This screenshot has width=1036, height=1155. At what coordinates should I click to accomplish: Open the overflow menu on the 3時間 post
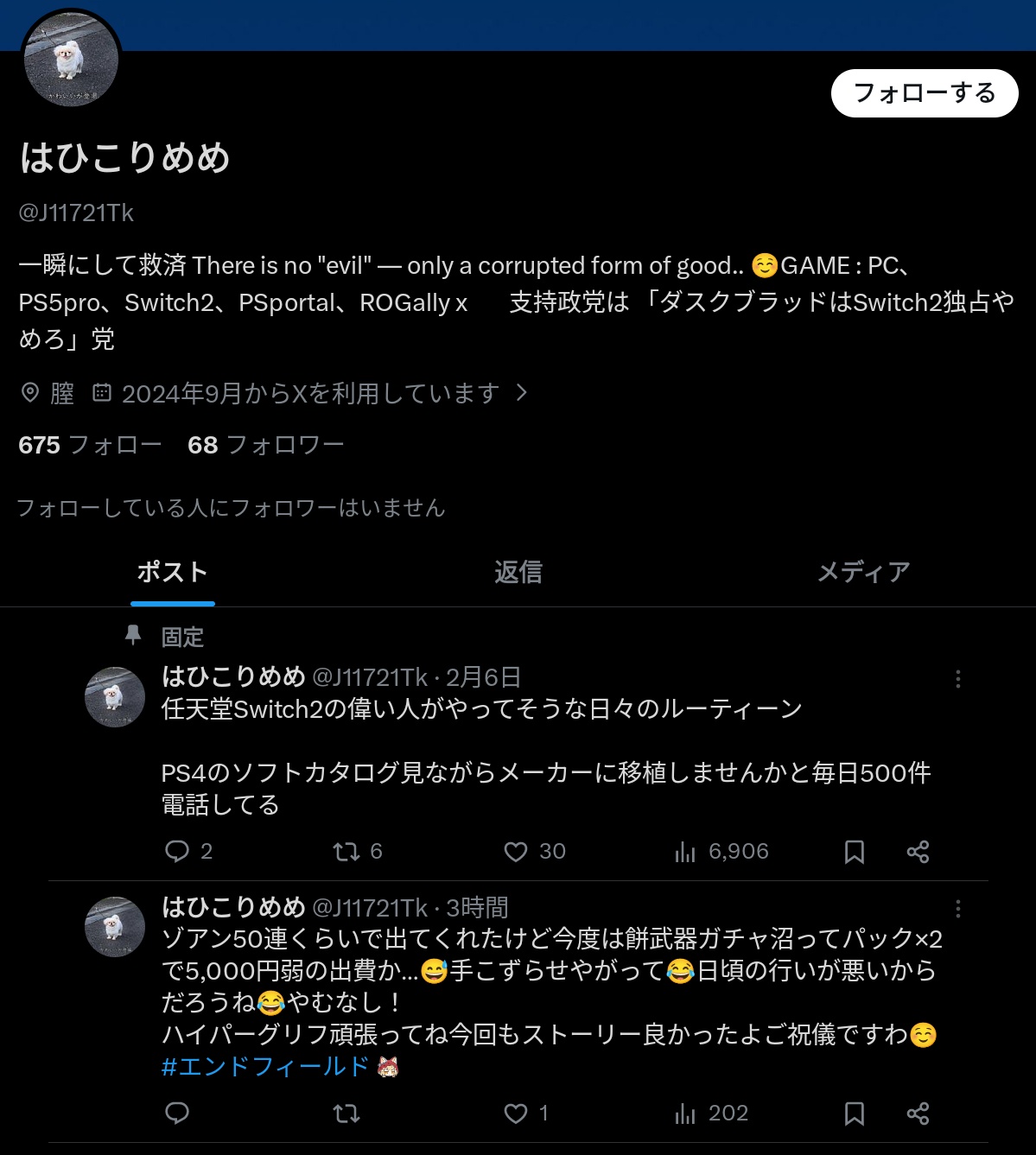957,909
